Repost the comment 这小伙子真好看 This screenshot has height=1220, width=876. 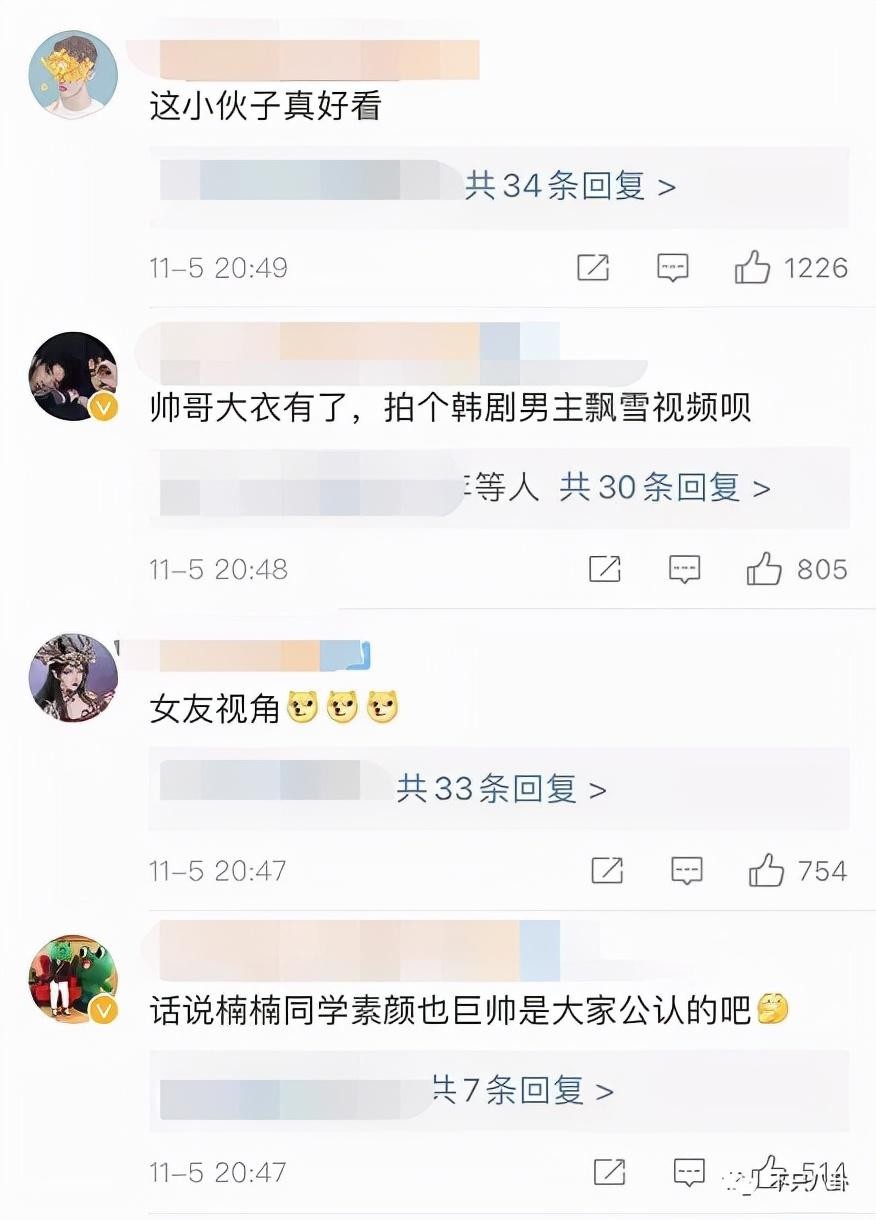593,267
